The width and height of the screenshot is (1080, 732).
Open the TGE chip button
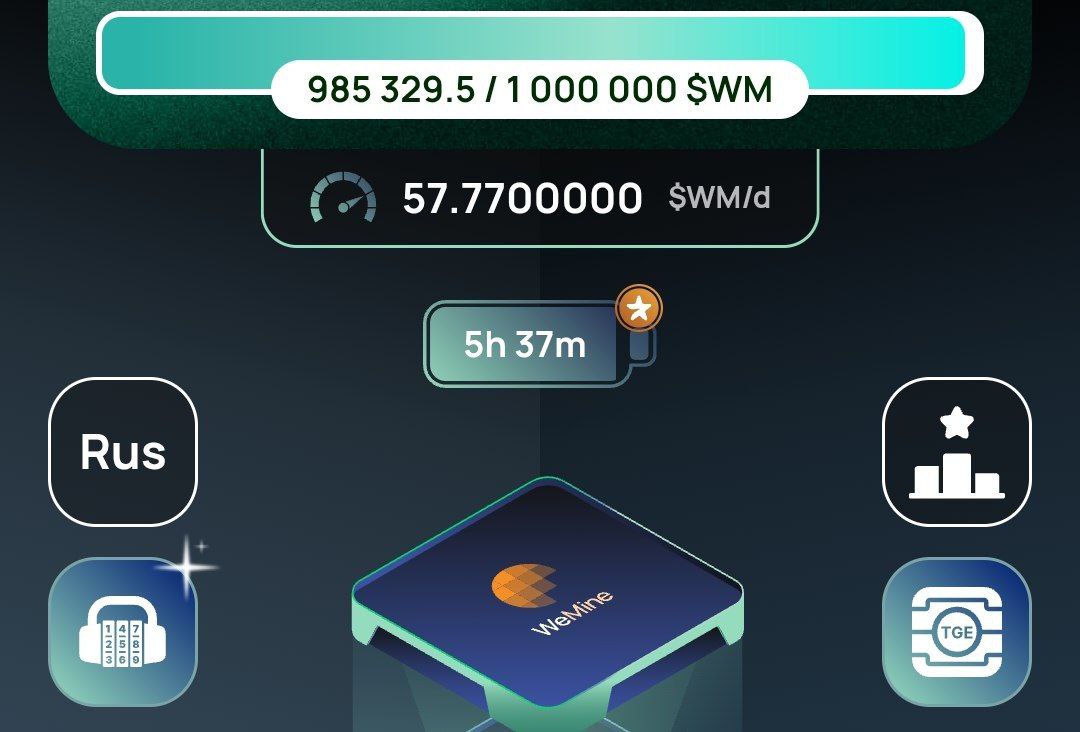[x=956, y=632]
